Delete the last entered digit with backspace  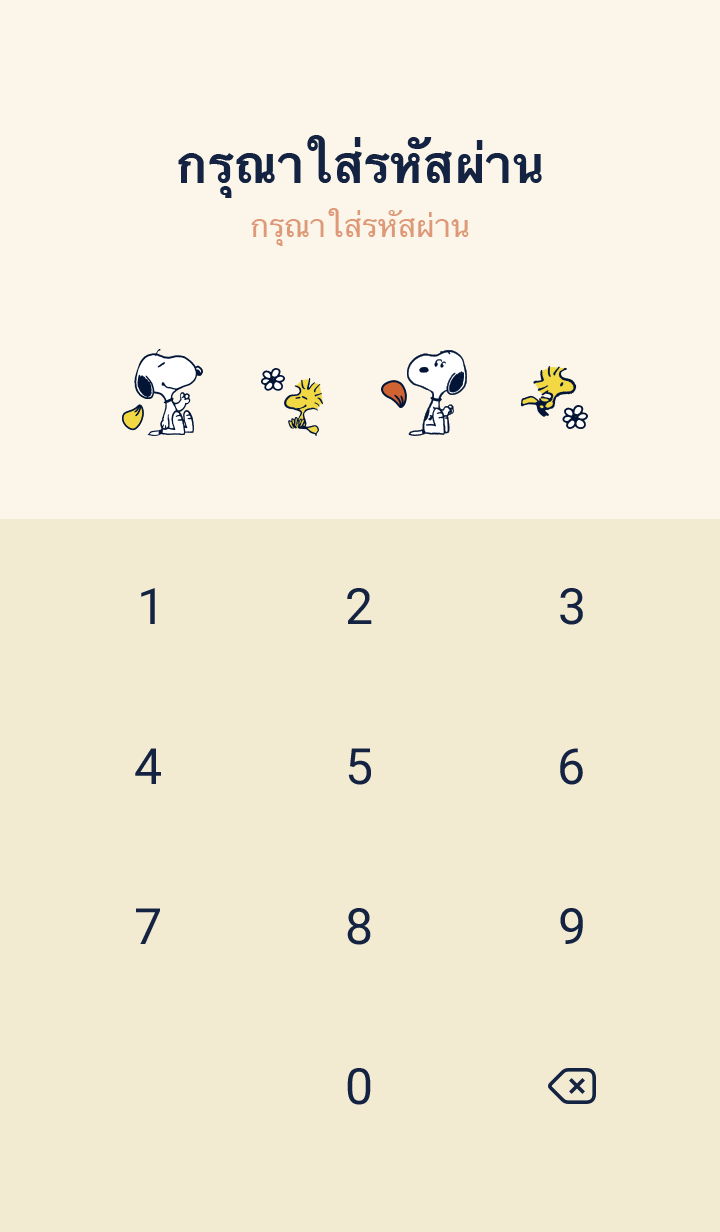(572, 1086)
